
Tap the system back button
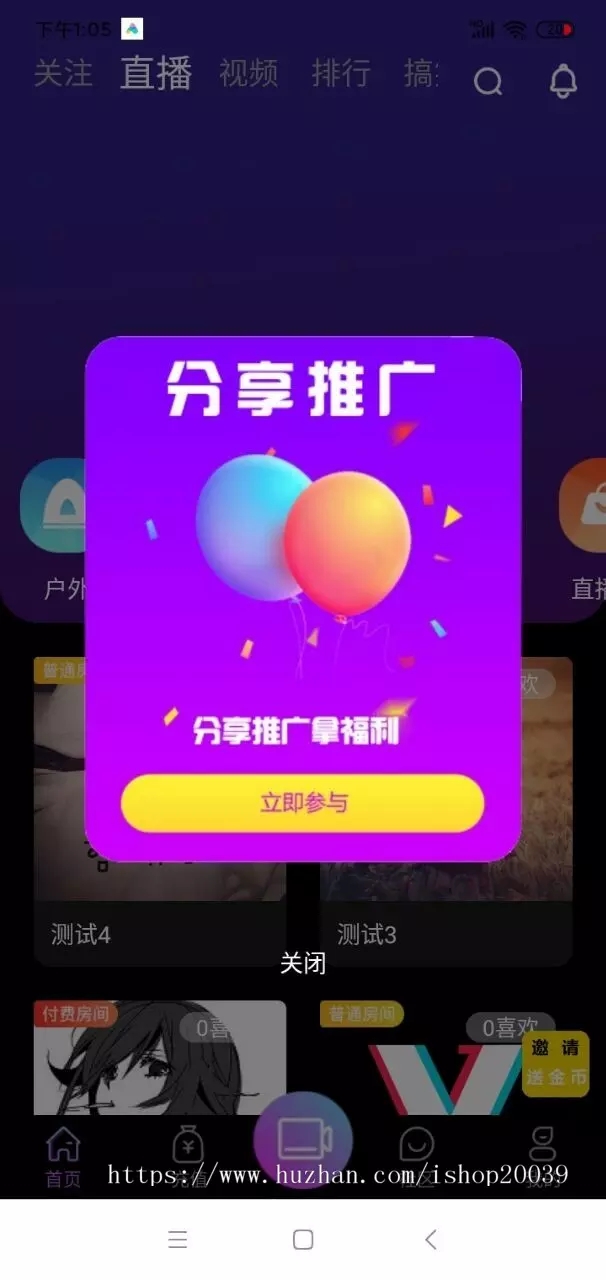point(431,1240)
